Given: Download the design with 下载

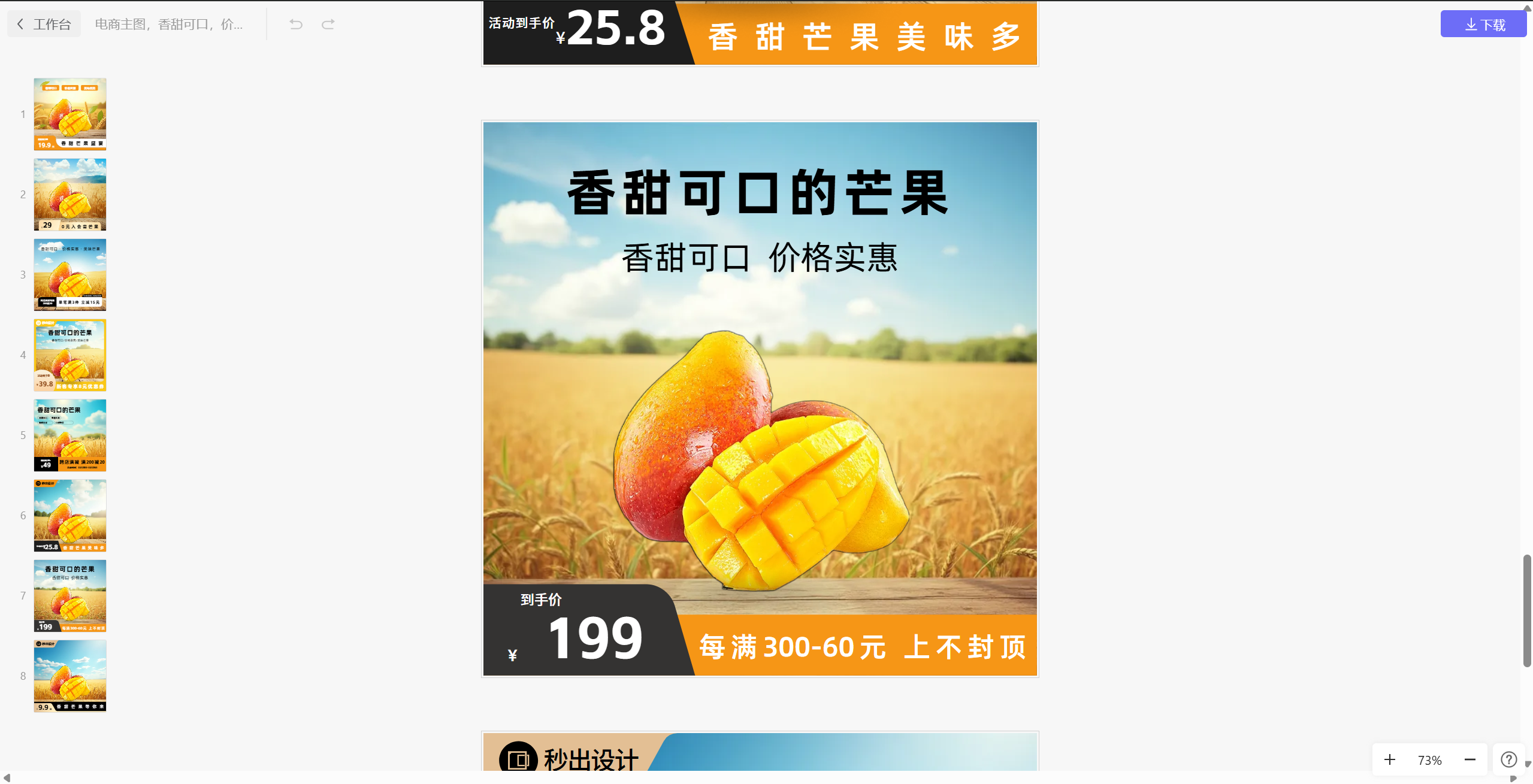Looking at the screenshot, I should (x=1483, y=25).
